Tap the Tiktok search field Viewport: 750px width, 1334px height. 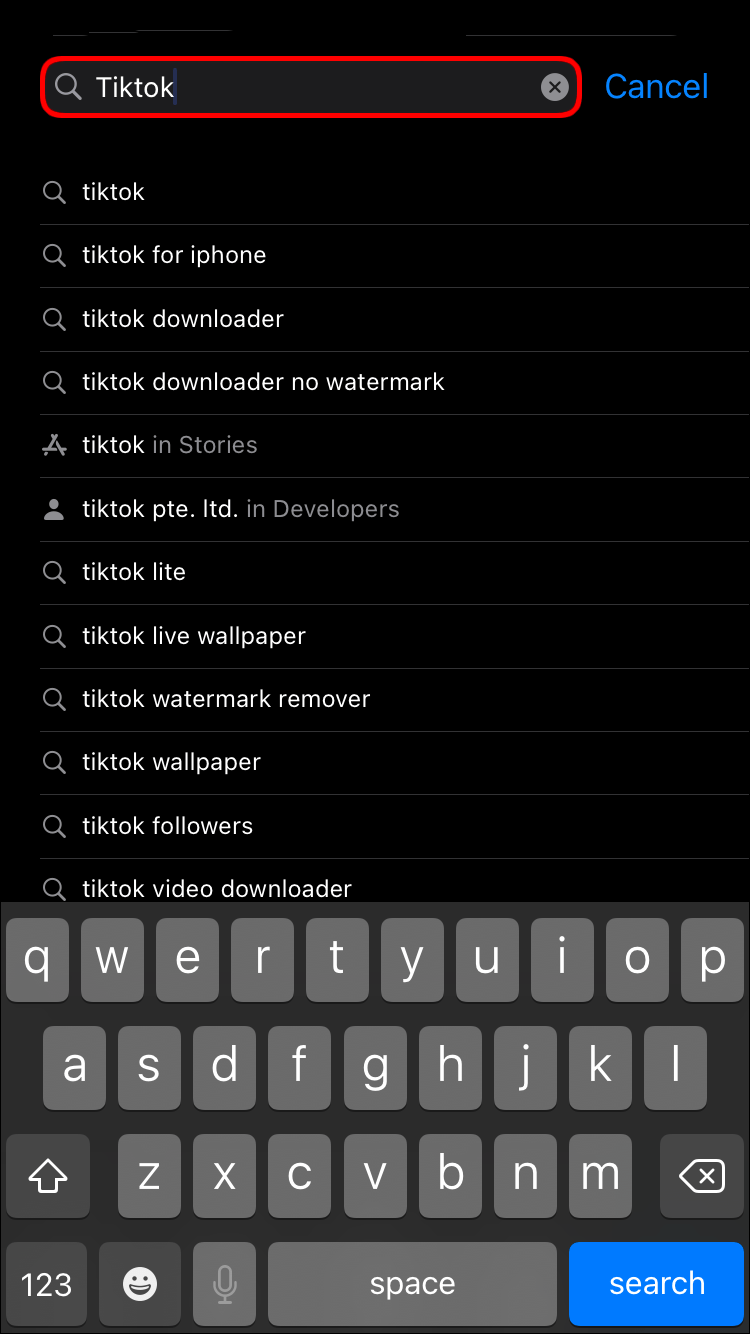click(300, 87)
